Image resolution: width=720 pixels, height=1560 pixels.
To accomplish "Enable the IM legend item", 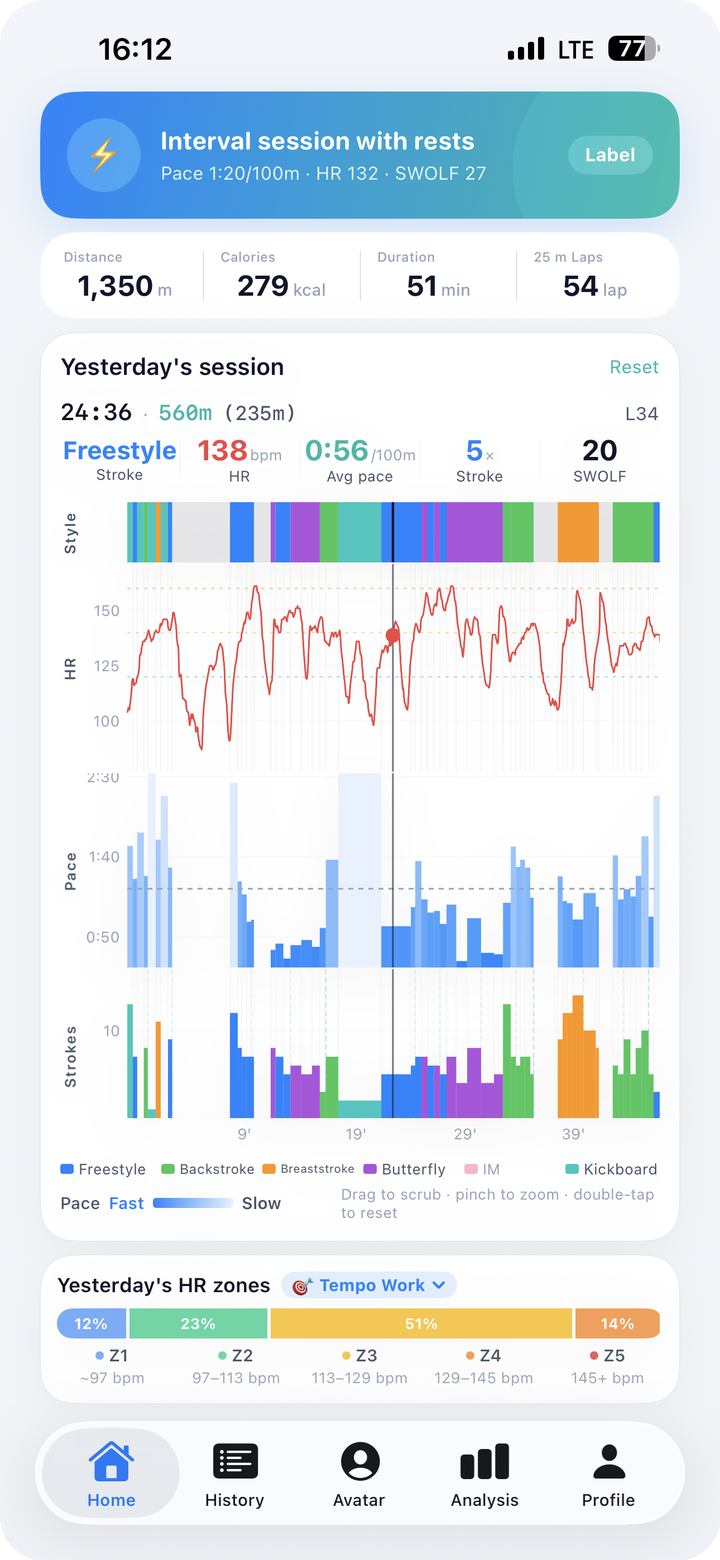I will click(482, 1169).
